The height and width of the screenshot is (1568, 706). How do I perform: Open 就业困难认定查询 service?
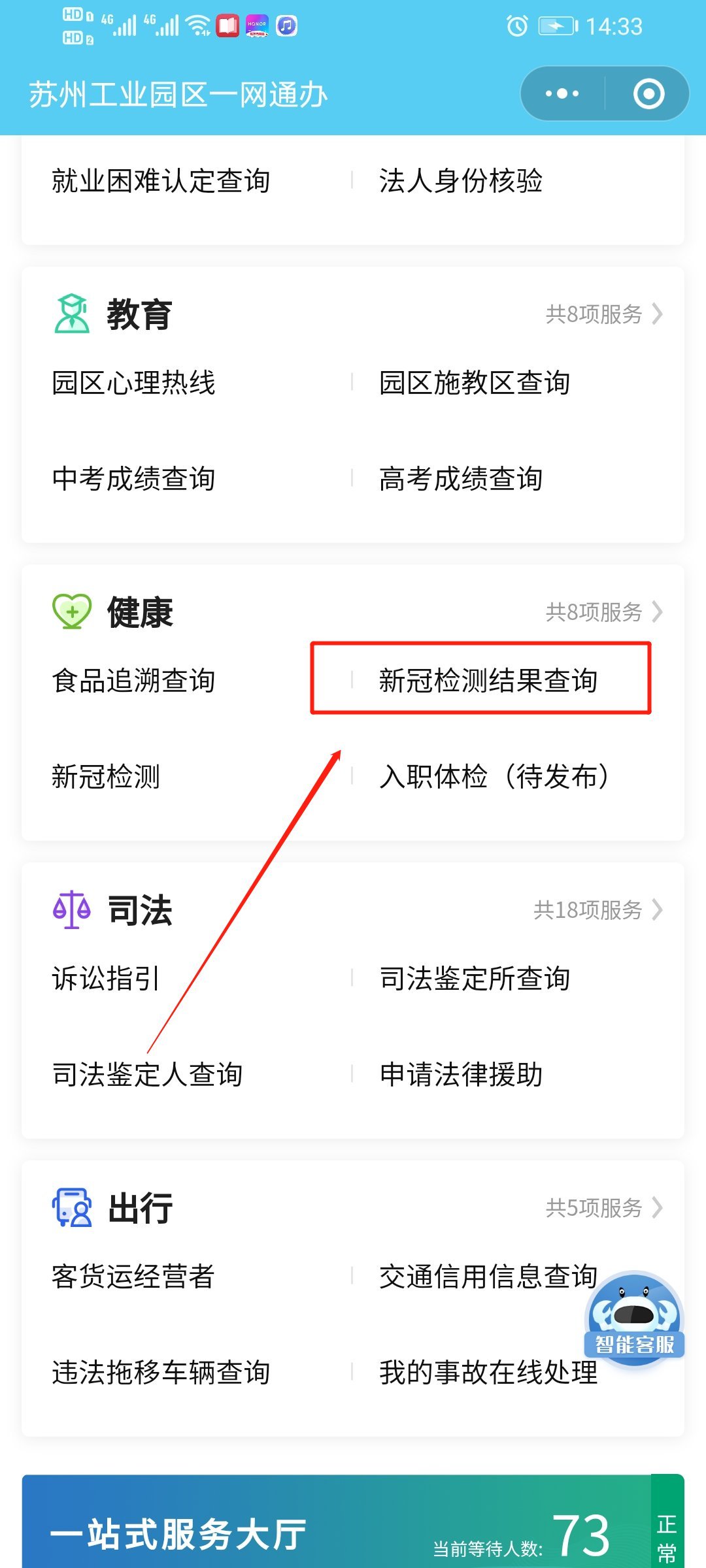coord(161,181)
